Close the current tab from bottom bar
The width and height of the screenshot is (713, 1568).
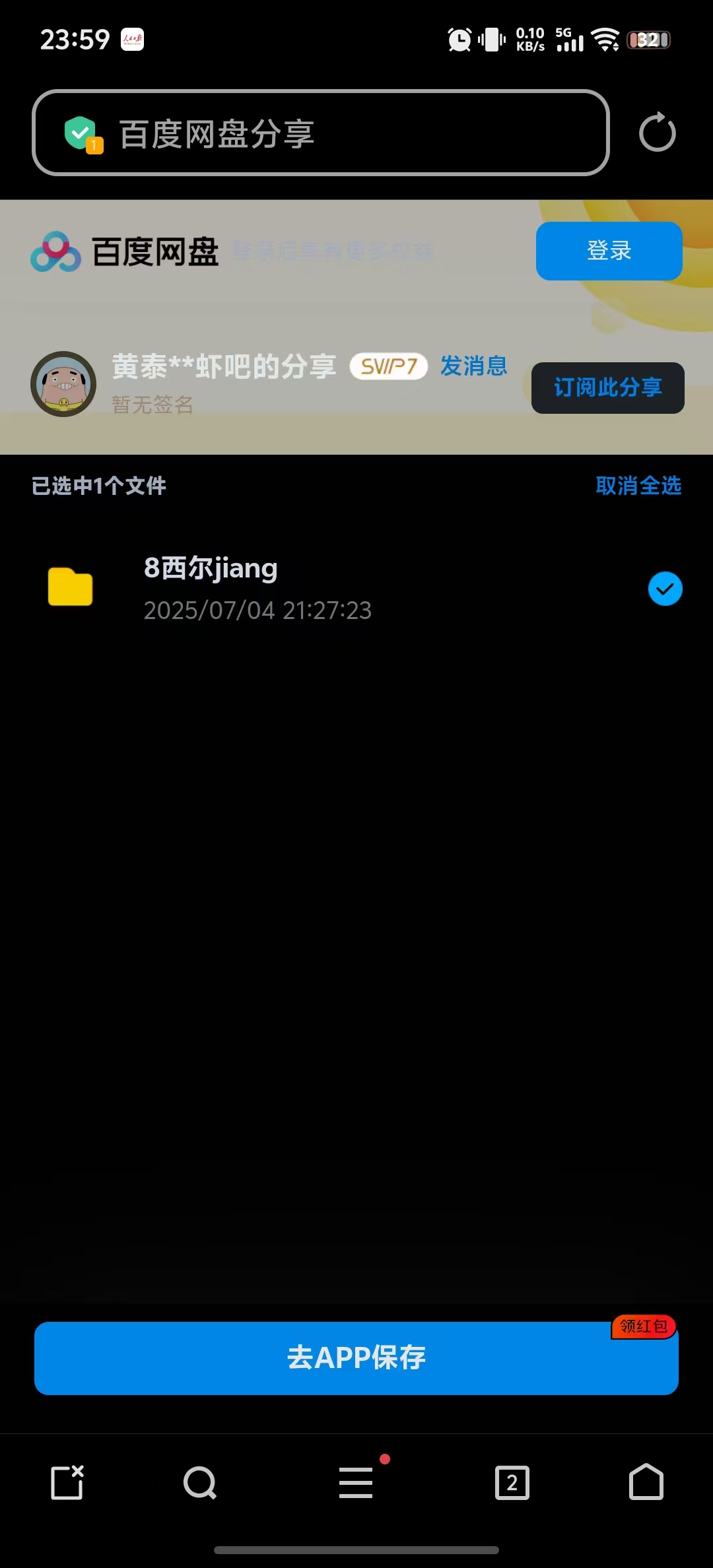pos(67,1482)
